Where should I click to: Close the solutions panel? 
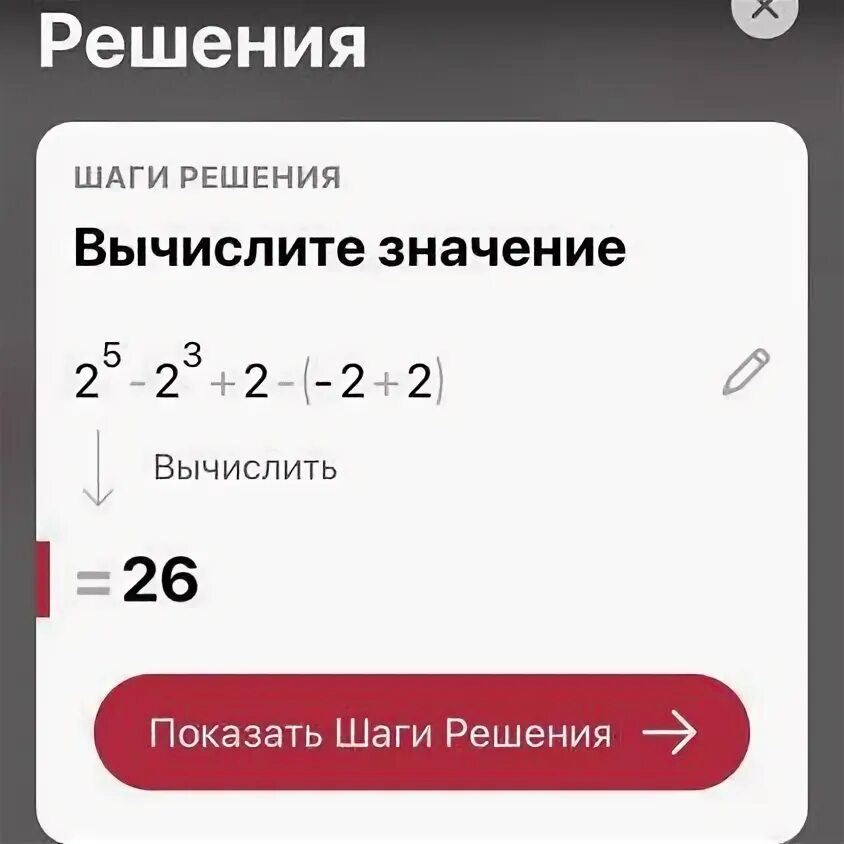coord(765,12)
